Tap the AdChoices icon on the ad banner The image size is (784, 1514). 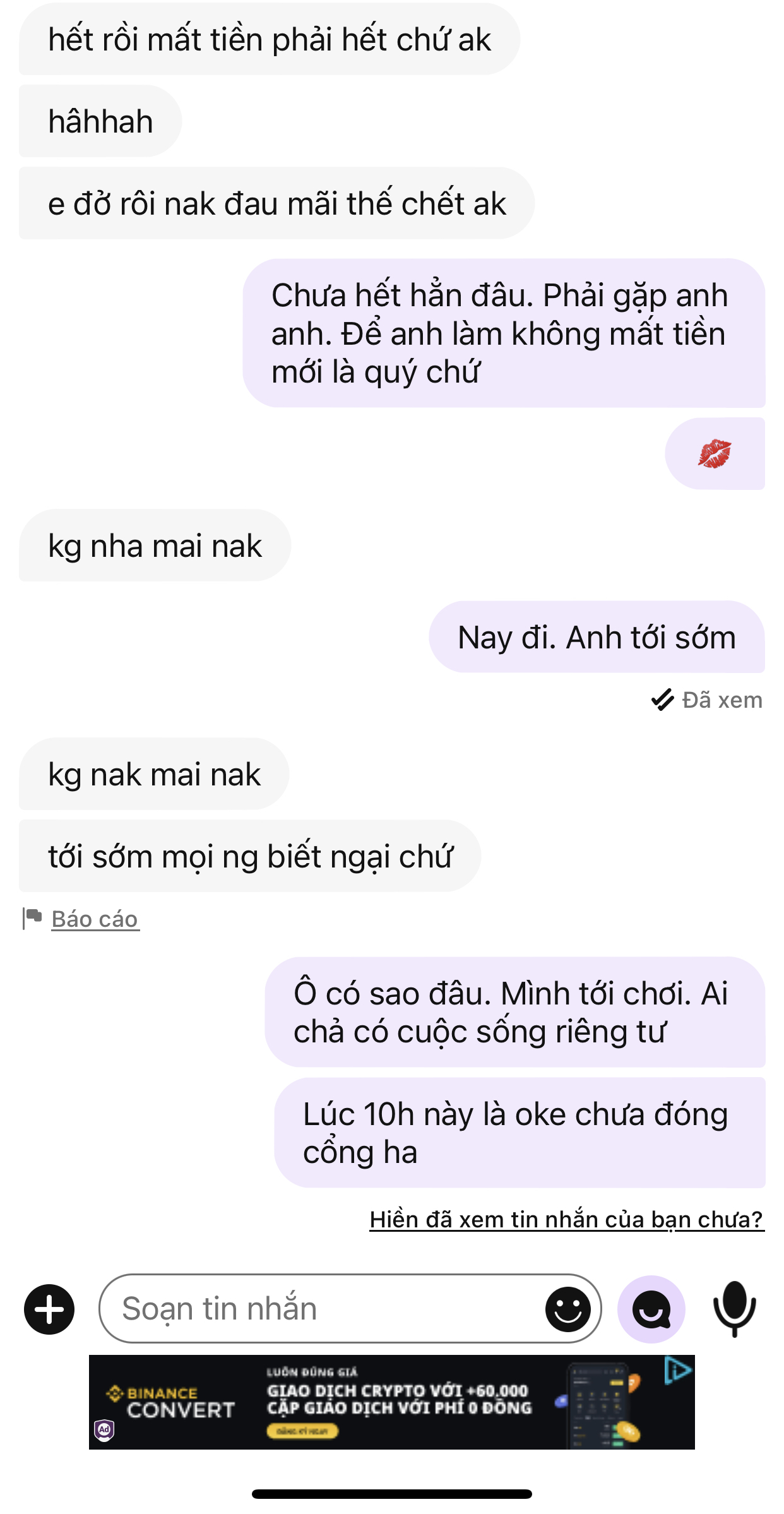coord(677,1371)
